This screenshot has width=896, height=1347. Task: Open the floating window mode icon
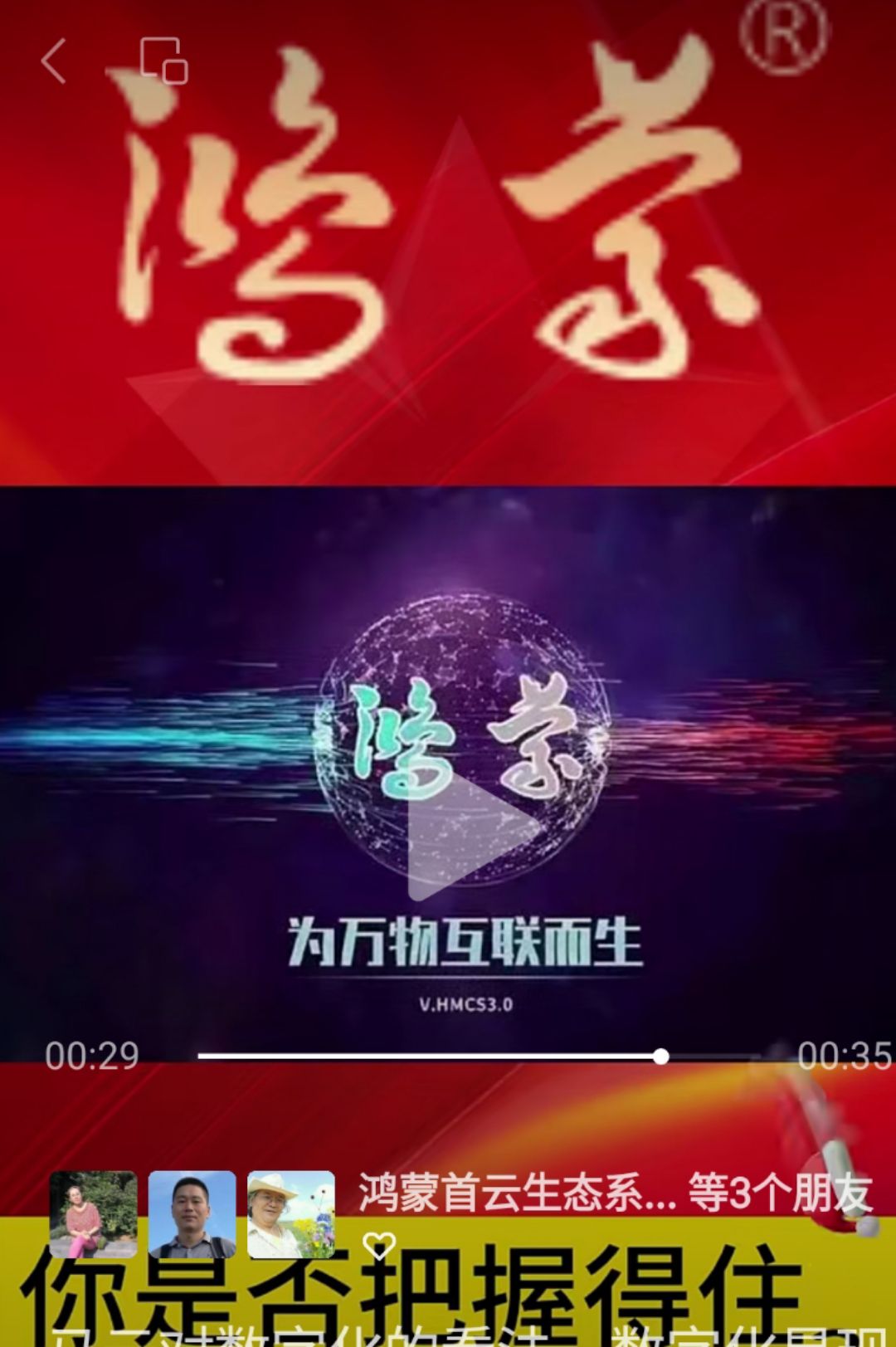[x=163, y=61]
